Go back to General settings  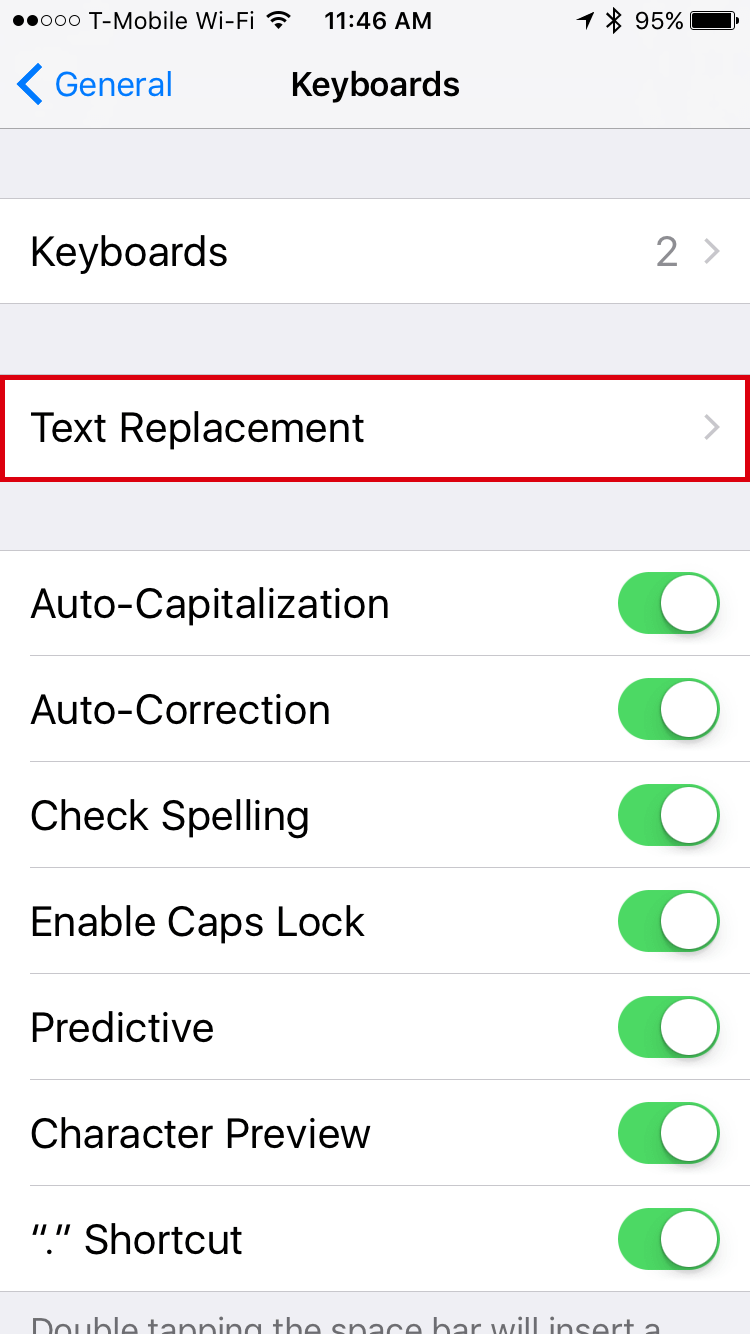(95, 85)
